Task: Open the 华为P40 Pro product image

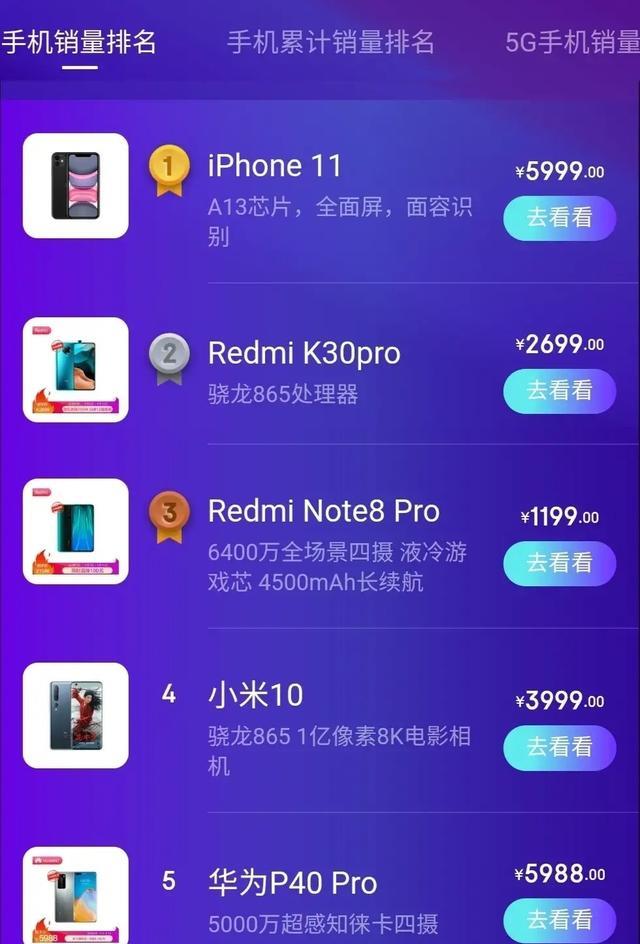Action: click(x=76, y=895)
